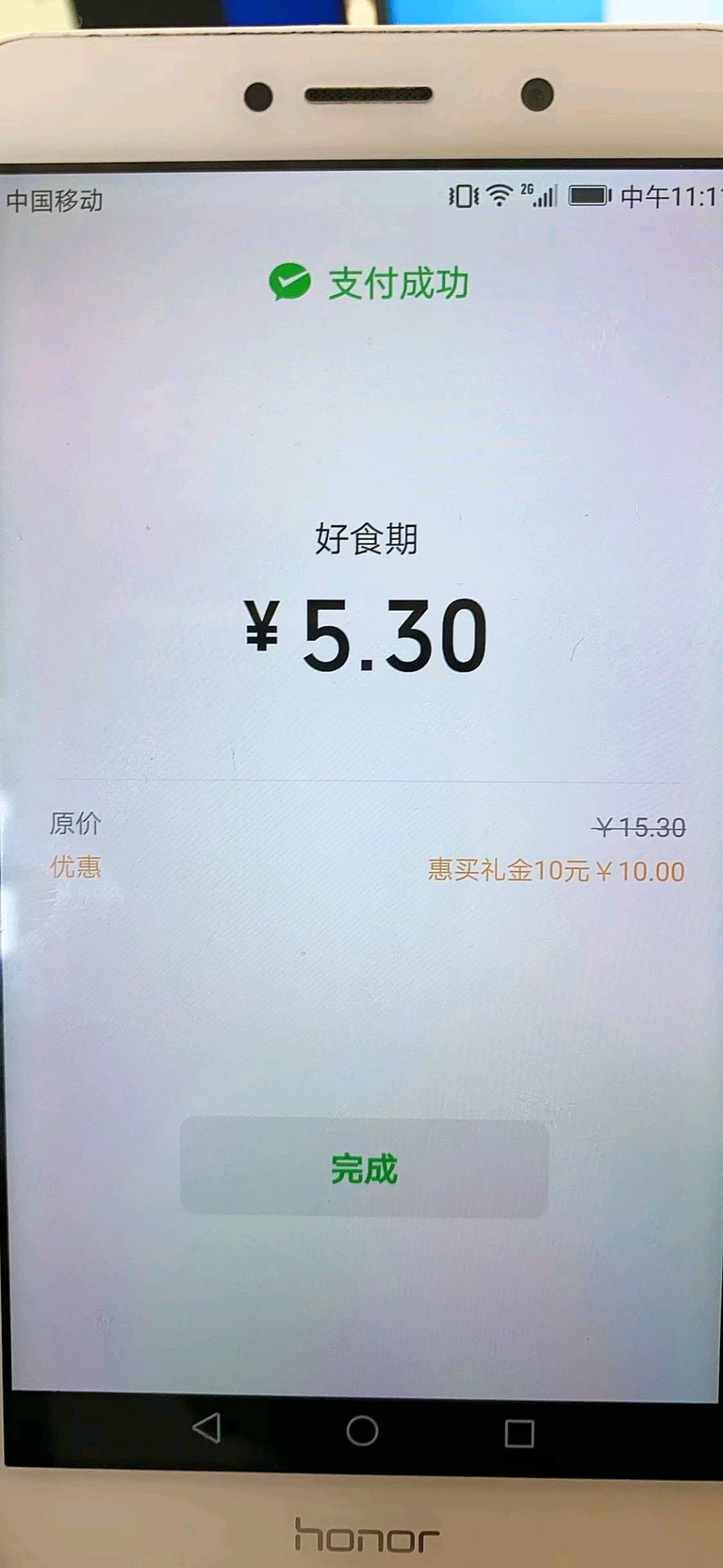Tap the 完成 button to finish
This screenshot has height=1568, width=723.
[364, 1168]
